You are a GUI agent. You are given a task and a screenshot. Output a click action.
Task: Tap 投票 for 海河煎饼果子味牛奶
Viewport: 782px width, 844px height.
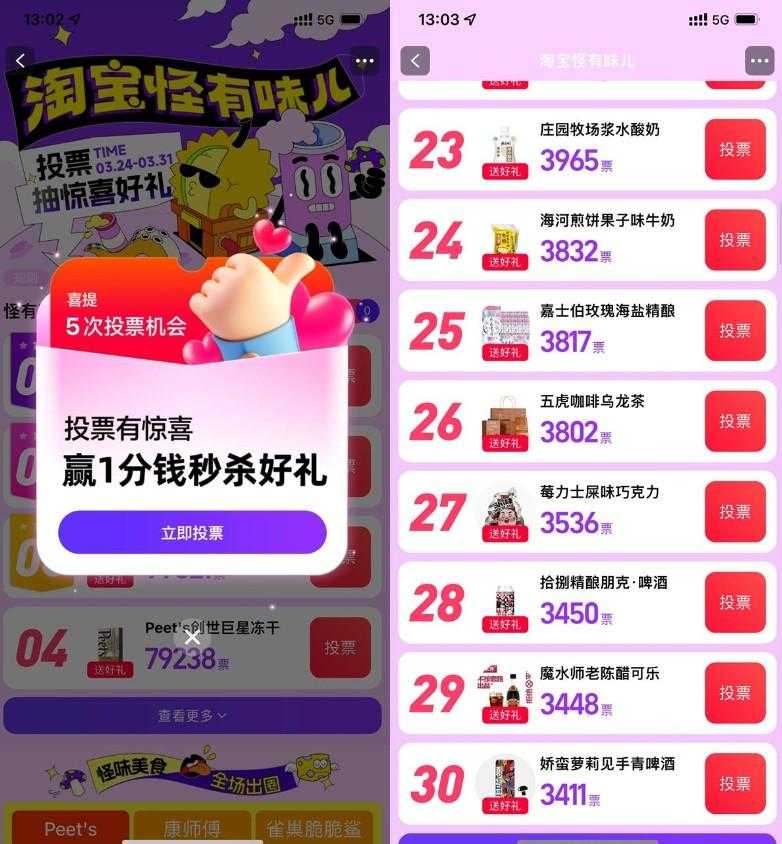click(x=735, y=240)
